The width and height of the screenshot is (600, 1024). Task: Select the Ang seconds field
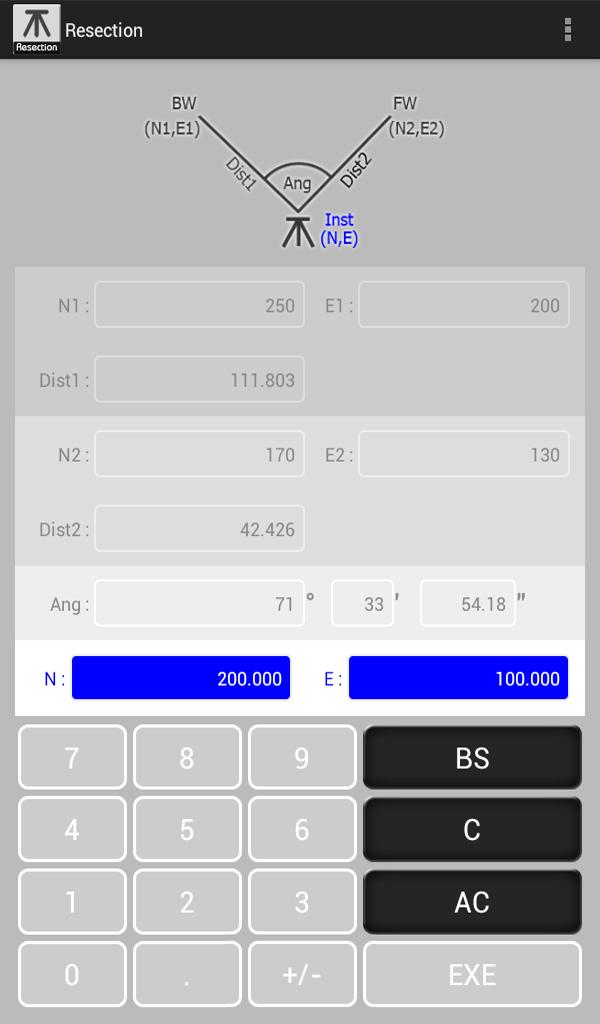point(468,604)
